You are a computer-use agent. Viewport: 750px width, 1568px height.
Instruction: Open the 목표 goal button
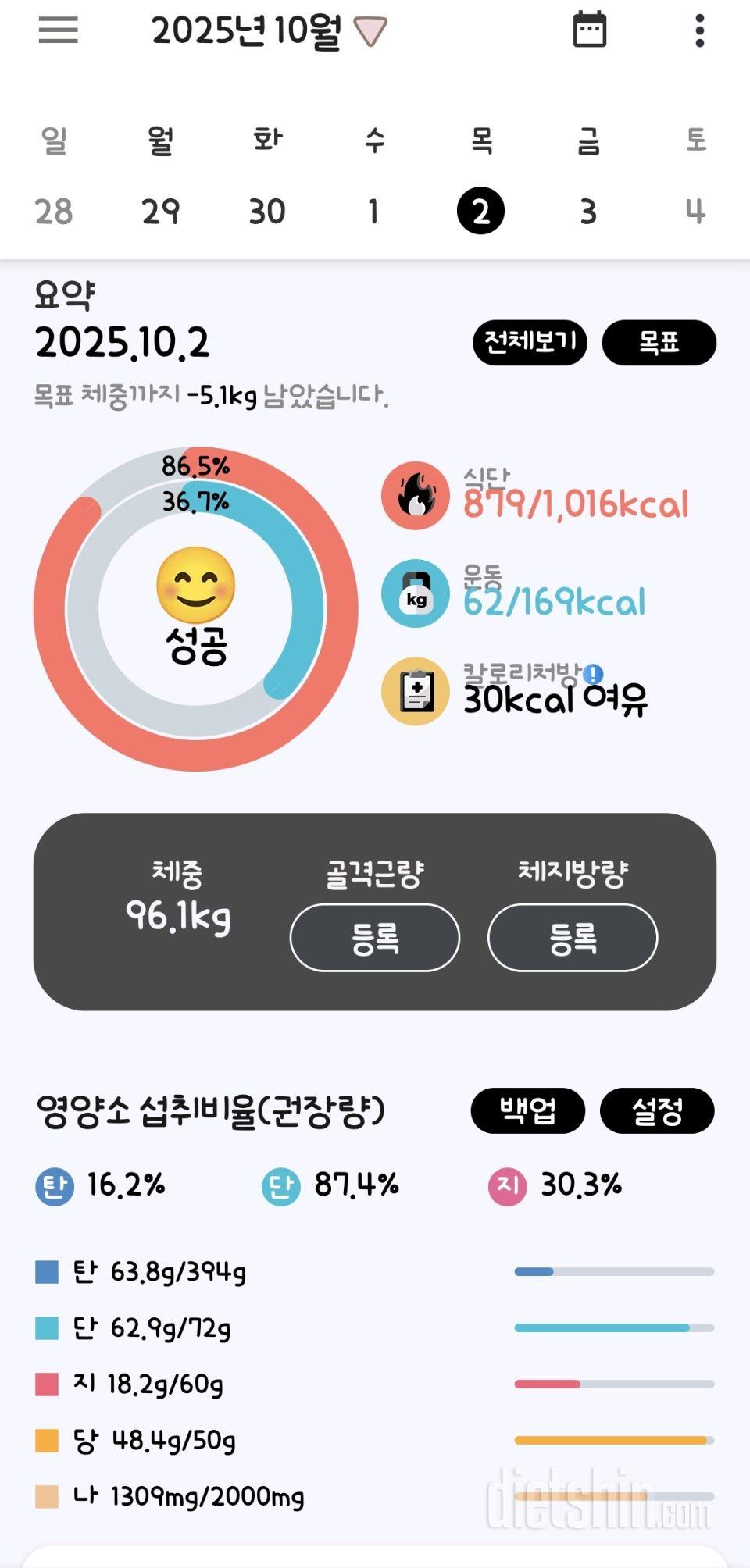point(659,342)
